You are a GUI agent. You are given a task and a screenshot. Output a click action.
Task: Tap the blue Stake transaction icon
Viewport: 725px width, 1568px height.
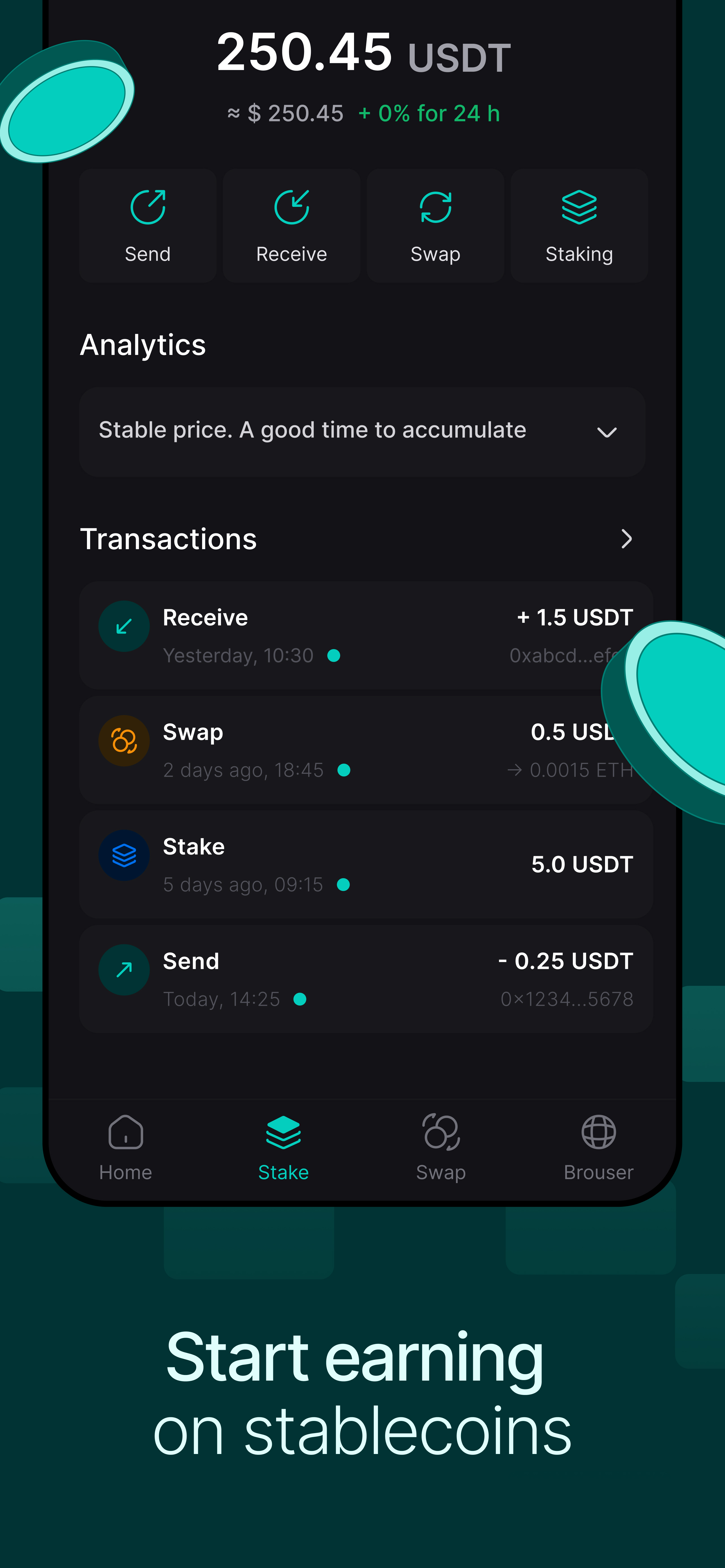(x=124, y=855)
